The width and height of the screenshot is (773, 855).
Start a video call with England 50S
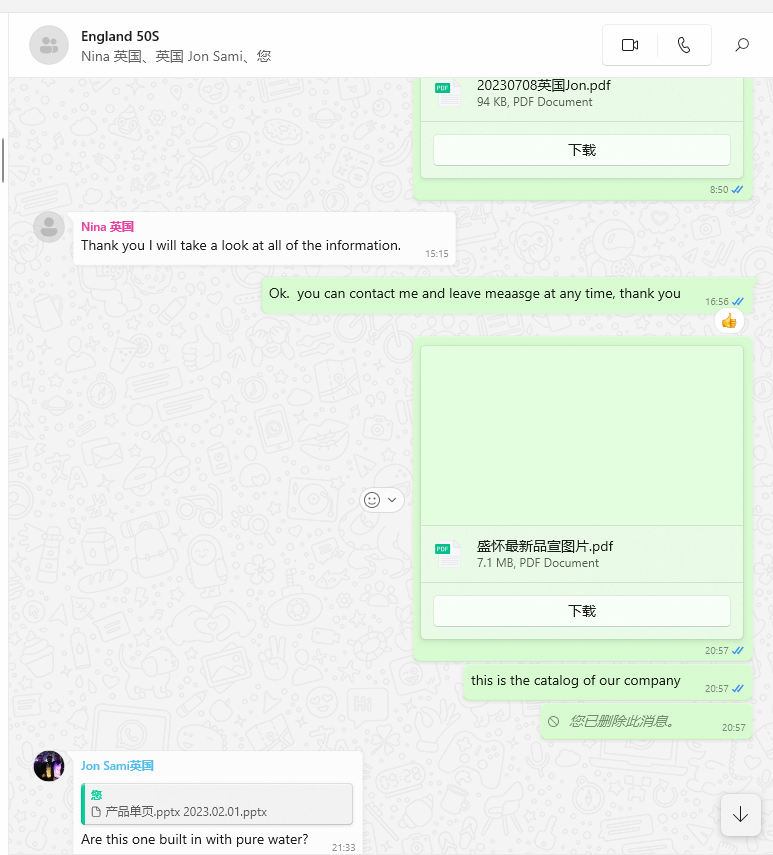pos(630,45)
